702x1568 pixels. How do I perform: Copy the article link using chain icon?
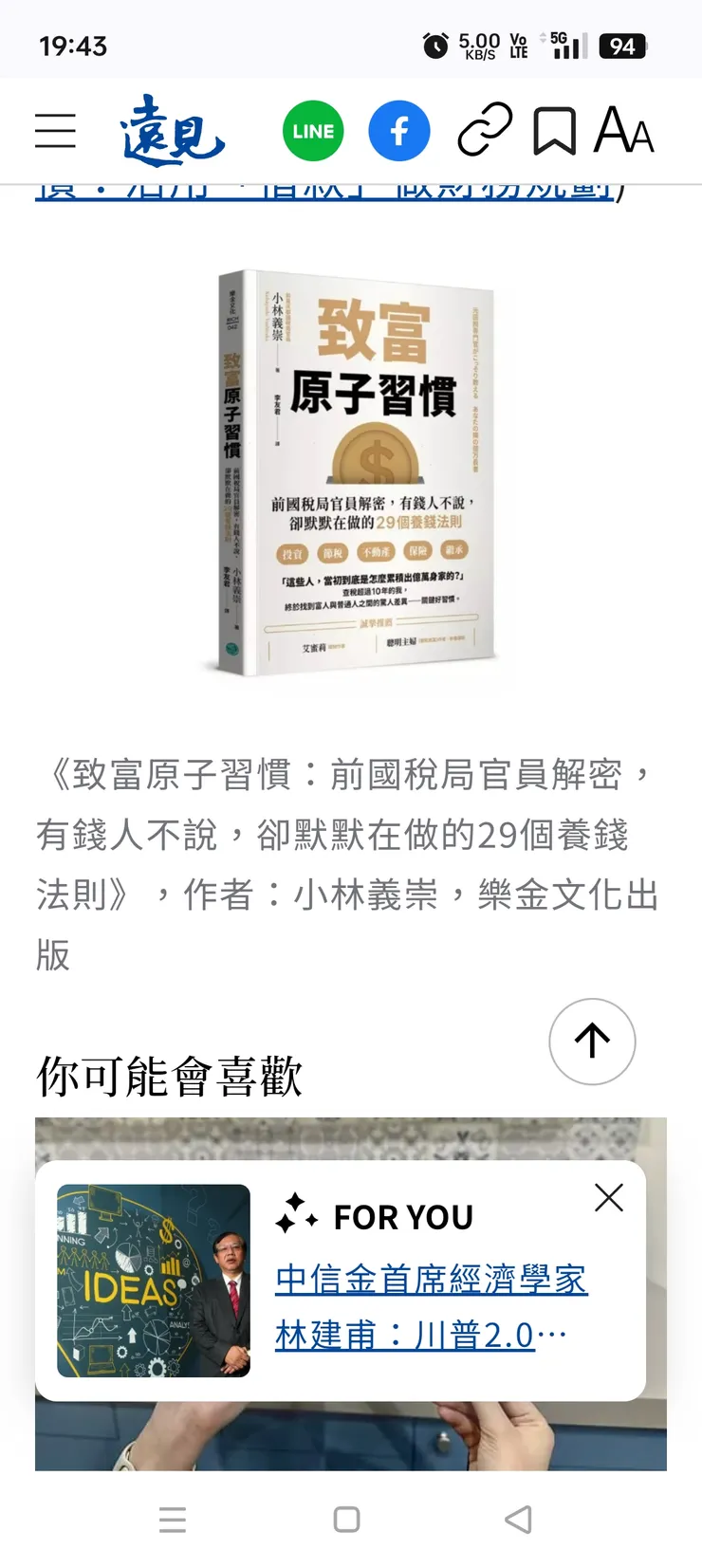point(484,130)
